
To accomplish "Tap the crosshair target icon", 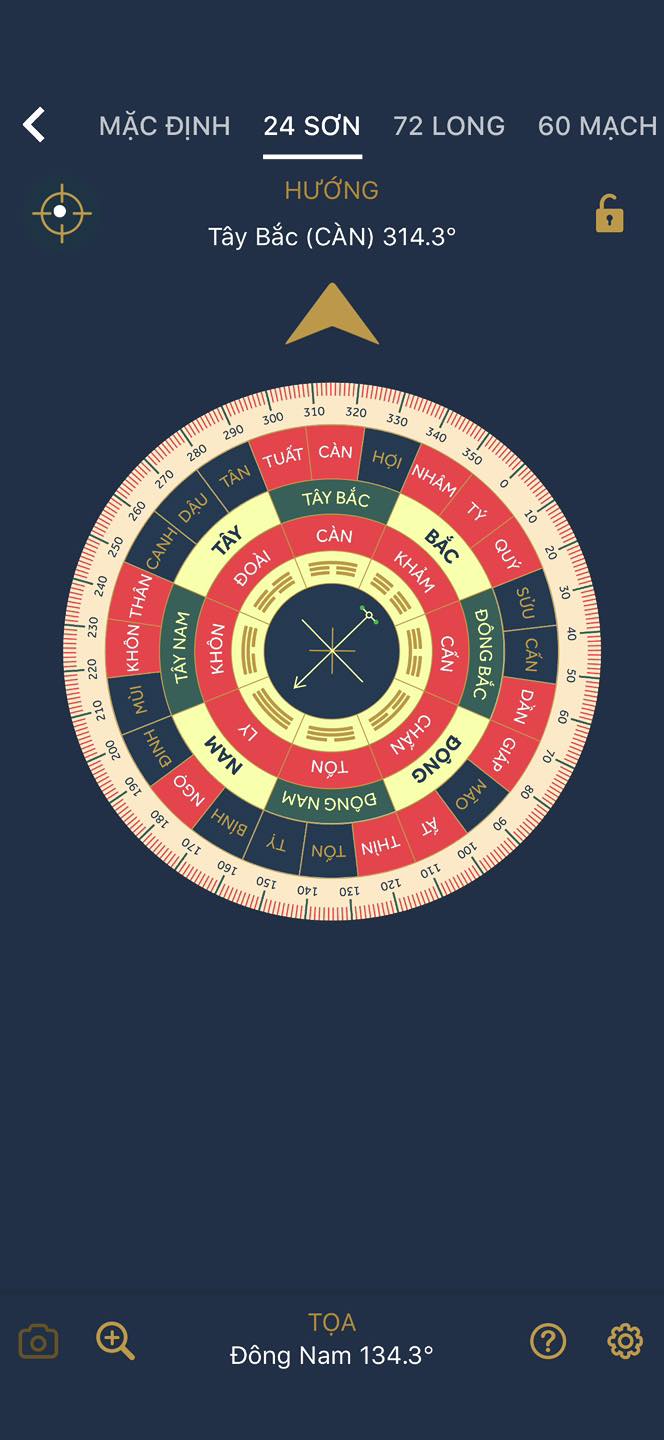I will click(x=61, y=213).
